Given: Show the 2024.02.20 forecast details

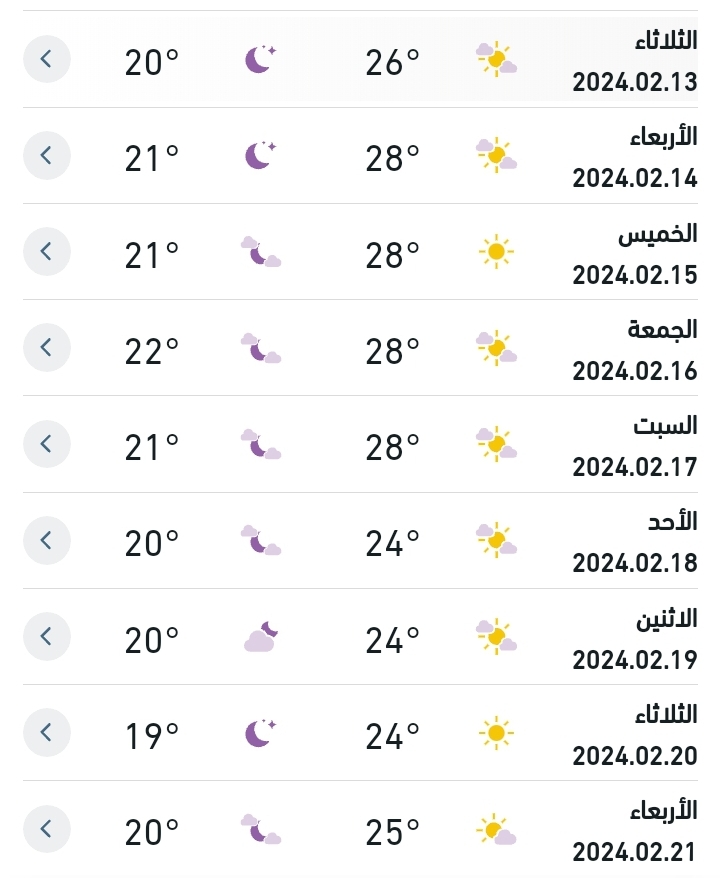Looking at the screenshot, I should tap(47, 732).
